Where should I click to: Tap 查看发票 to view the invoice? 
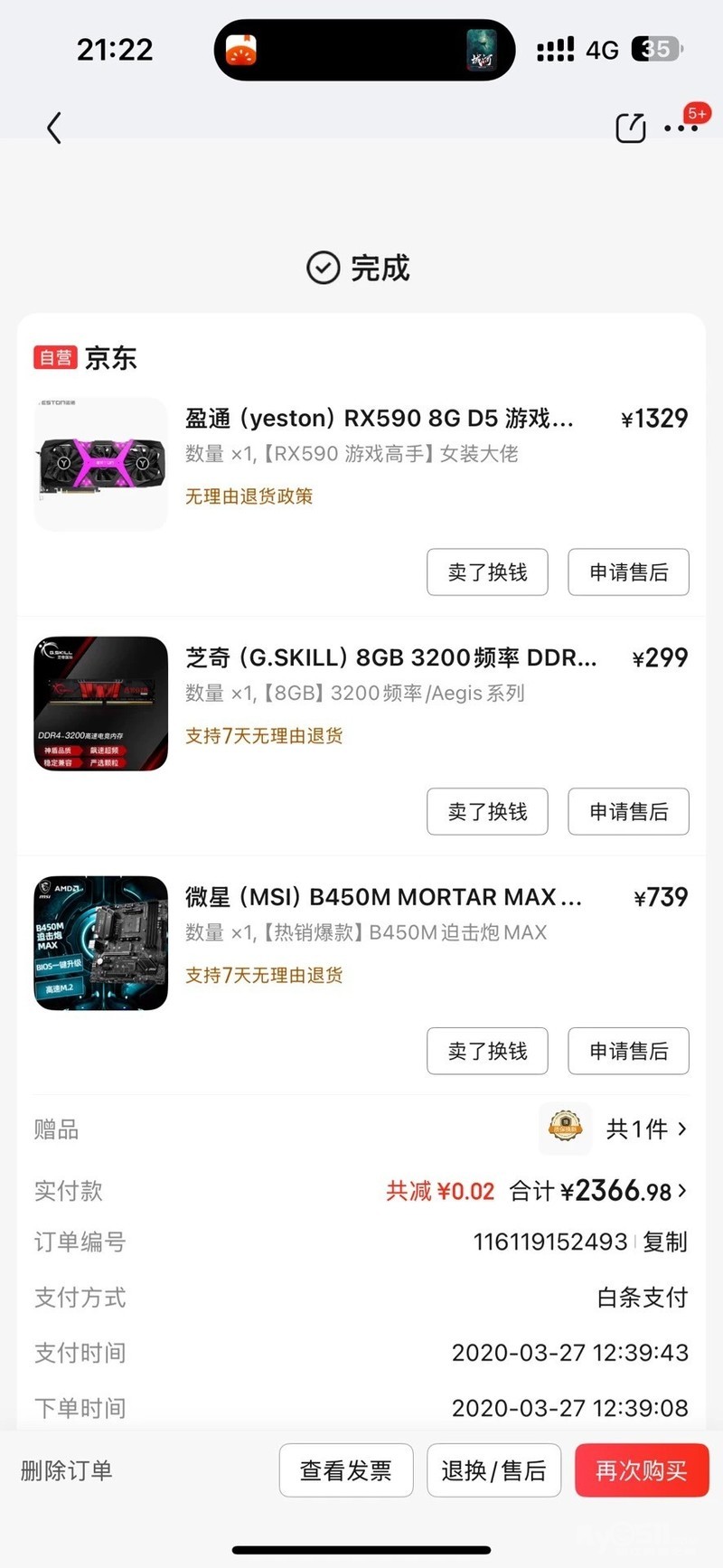[x=346, y=1470]
